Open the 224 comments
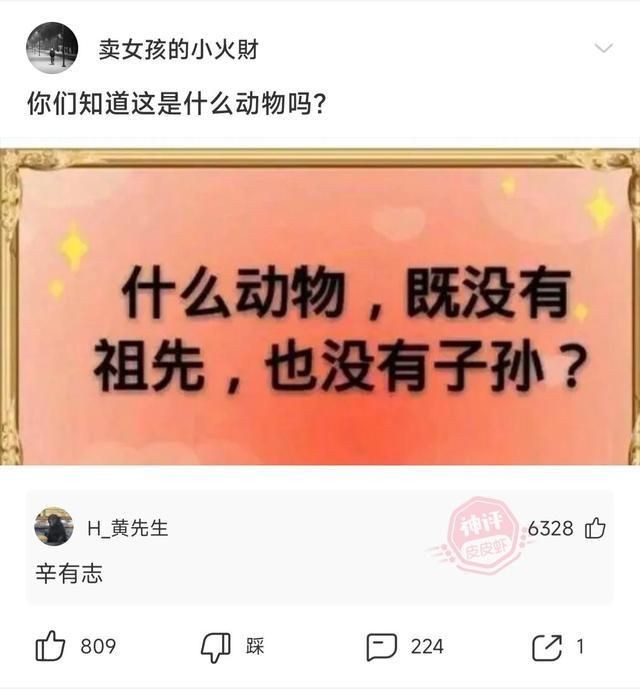 coord(381,646)
